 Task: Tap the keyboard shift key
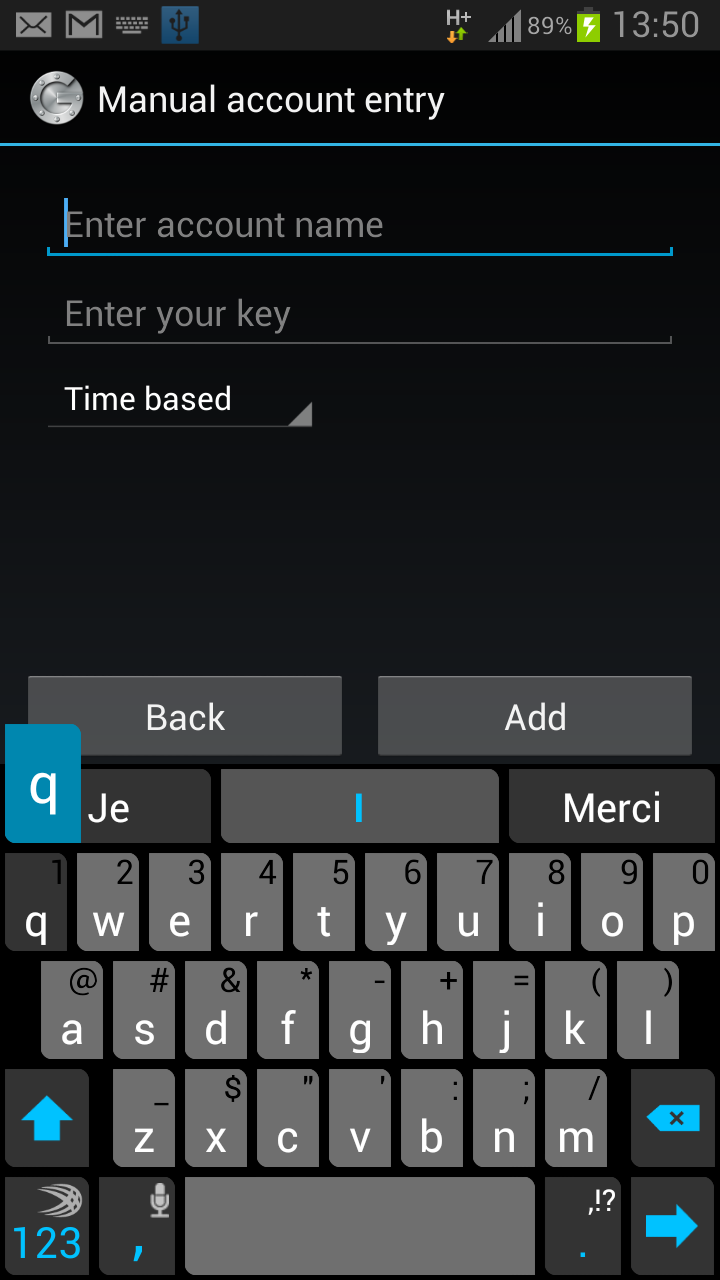pyautogui.click(x=47, y=1118)
